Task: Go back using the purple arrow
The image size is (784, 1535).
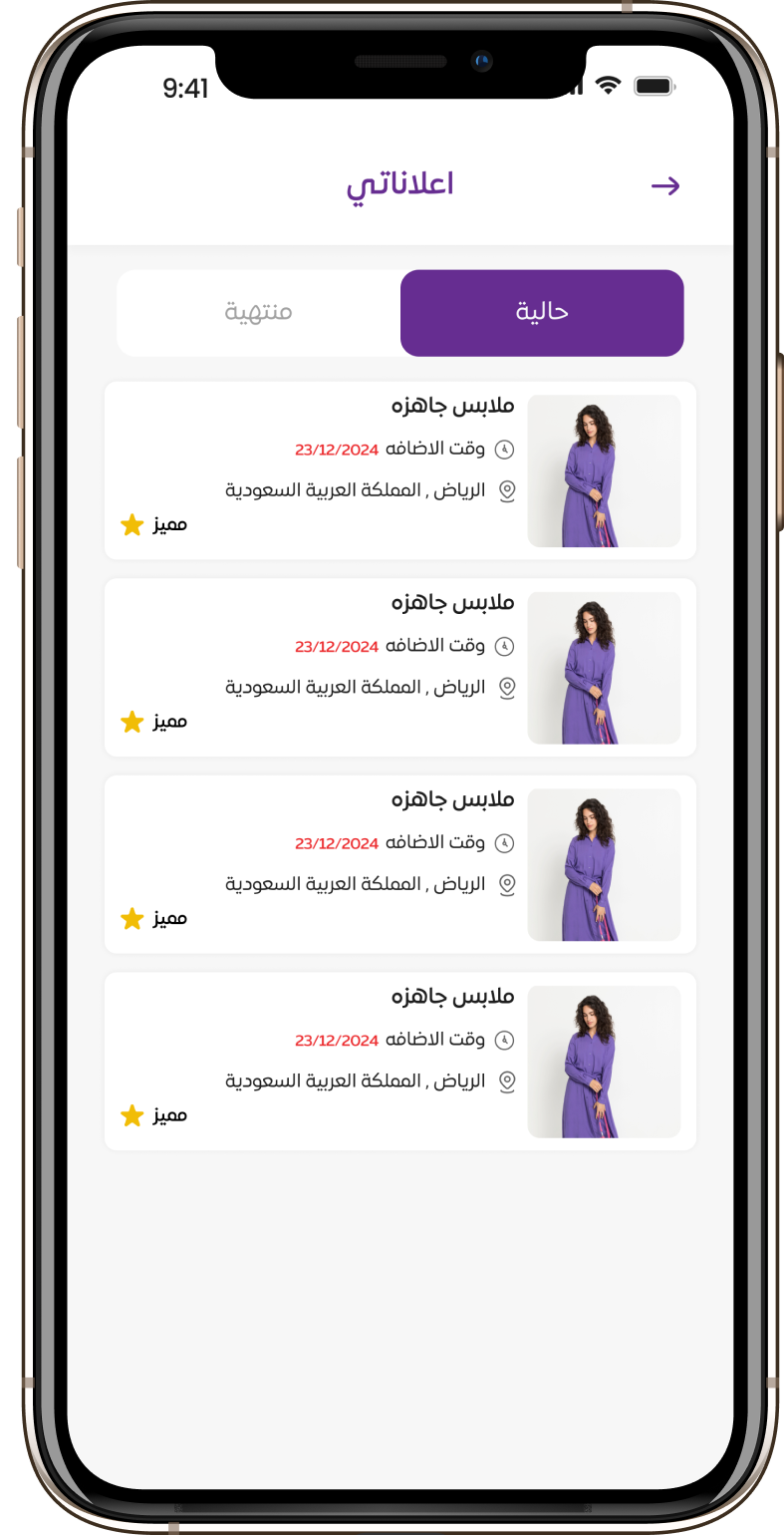Action: tap(664, 185)
